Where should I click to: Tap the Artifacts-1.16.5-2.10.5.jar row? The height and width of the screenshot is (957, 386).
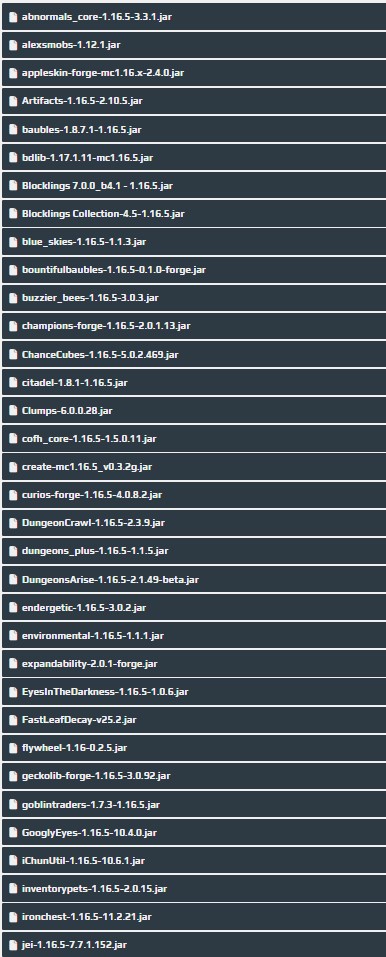pos(194,101)
